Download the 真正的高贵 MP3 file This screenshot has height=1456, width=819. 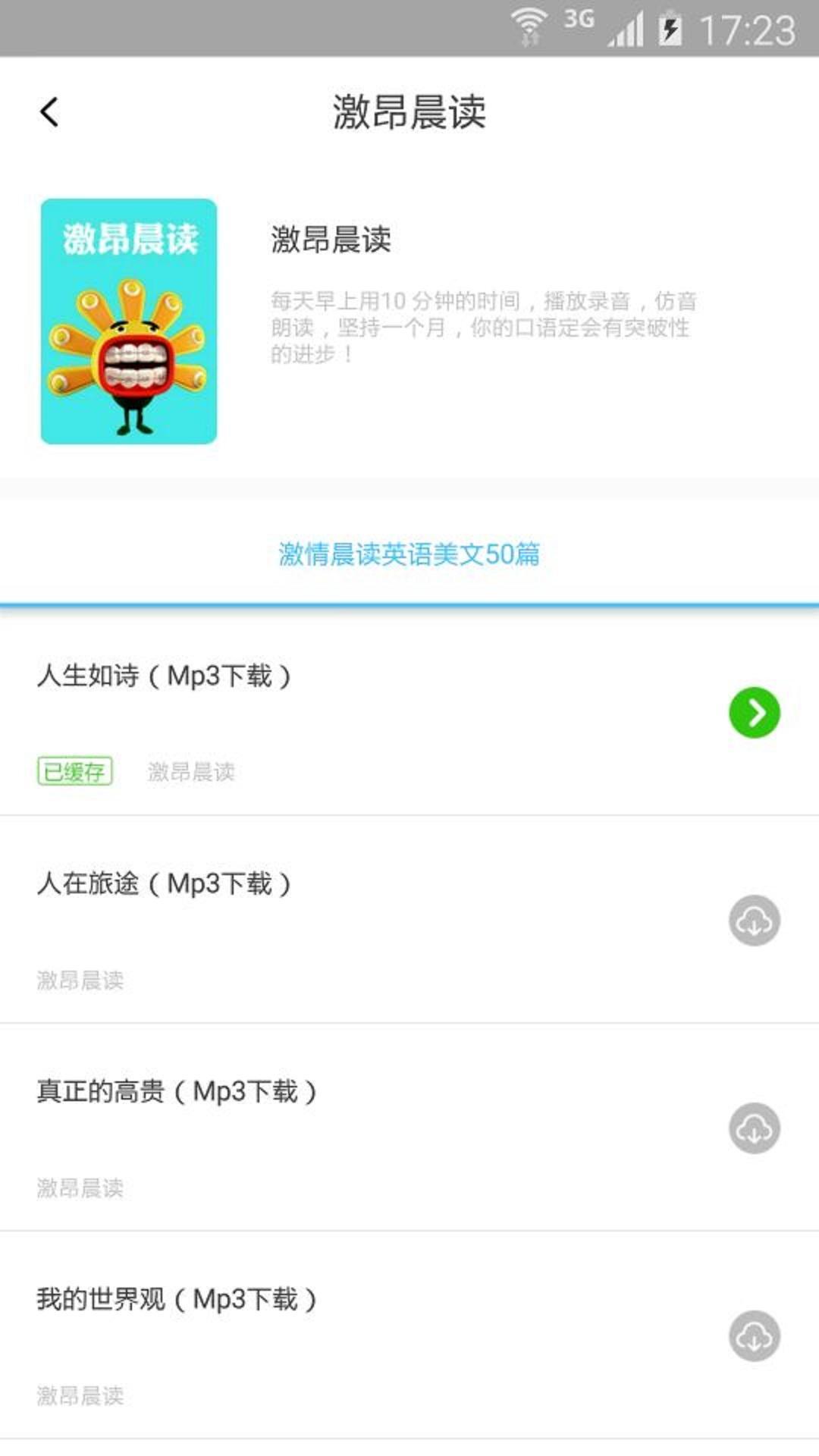click(754, 1128)
